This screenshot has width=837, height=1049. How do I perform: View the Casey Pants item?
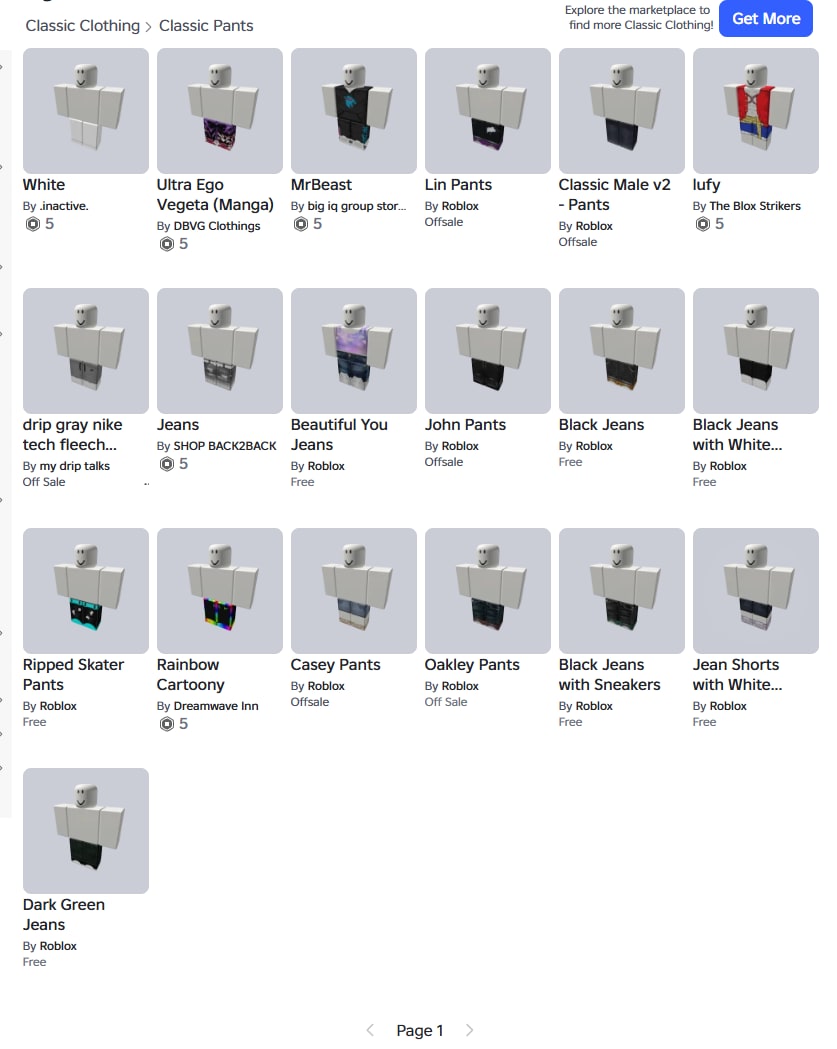point(353,591)
